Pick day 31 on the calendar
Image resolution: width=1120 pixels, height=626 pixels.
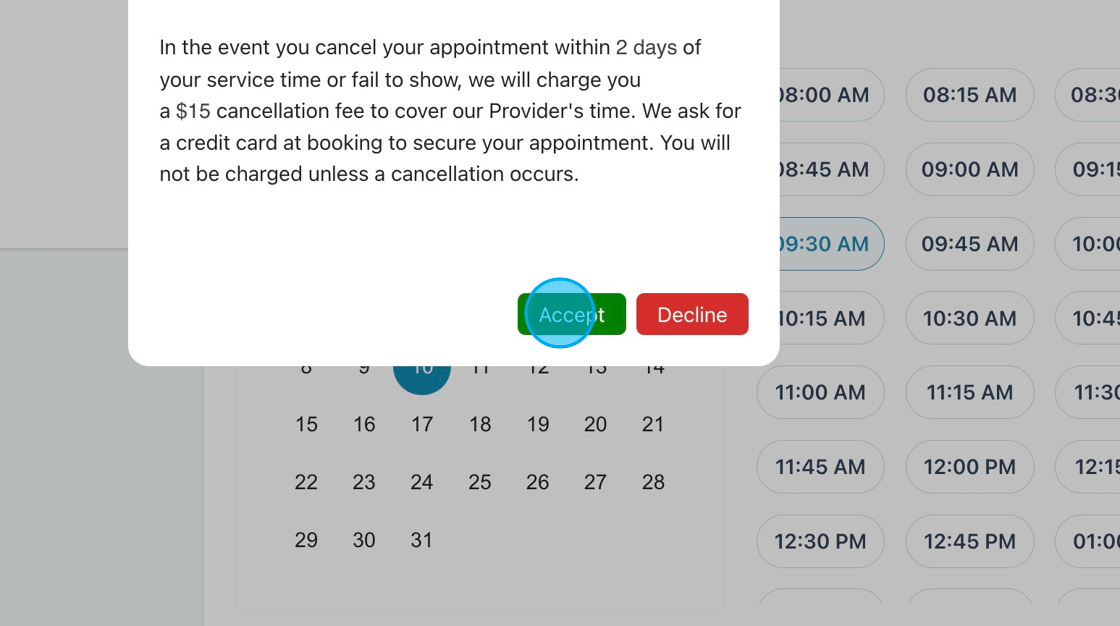click(x=422, y=540)
